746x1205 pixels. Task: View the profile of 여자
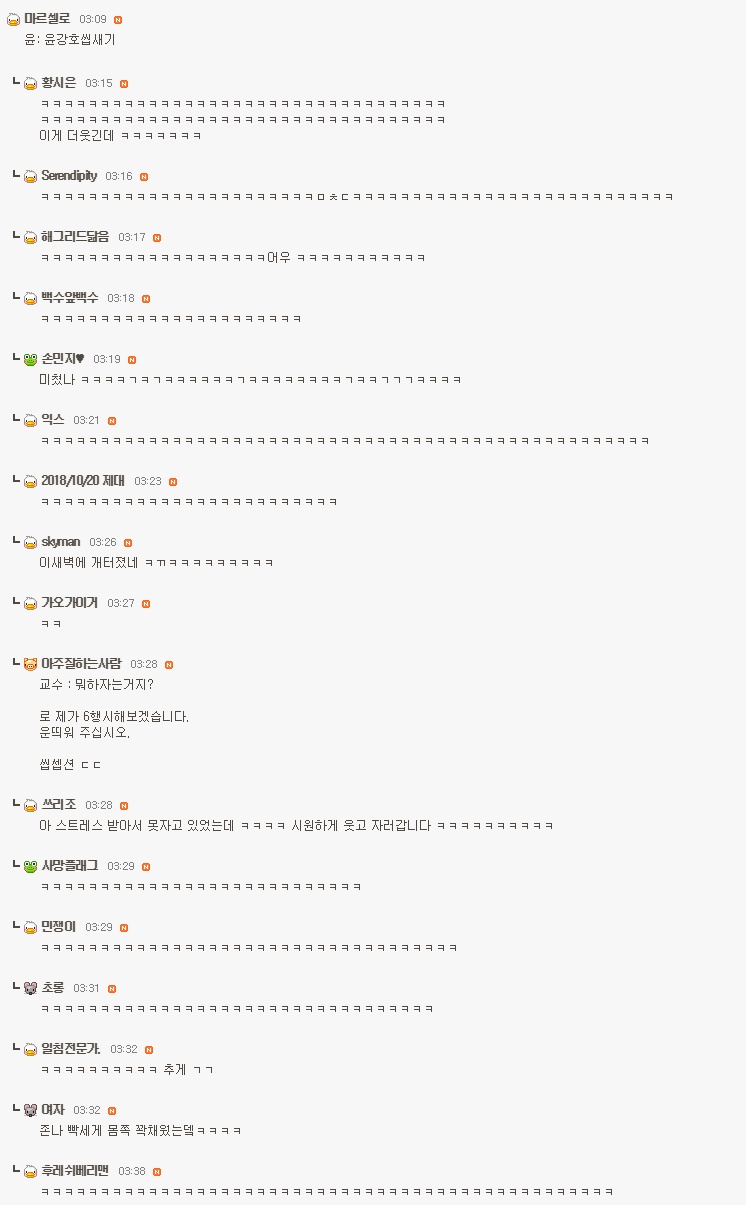coord(53,1110)
